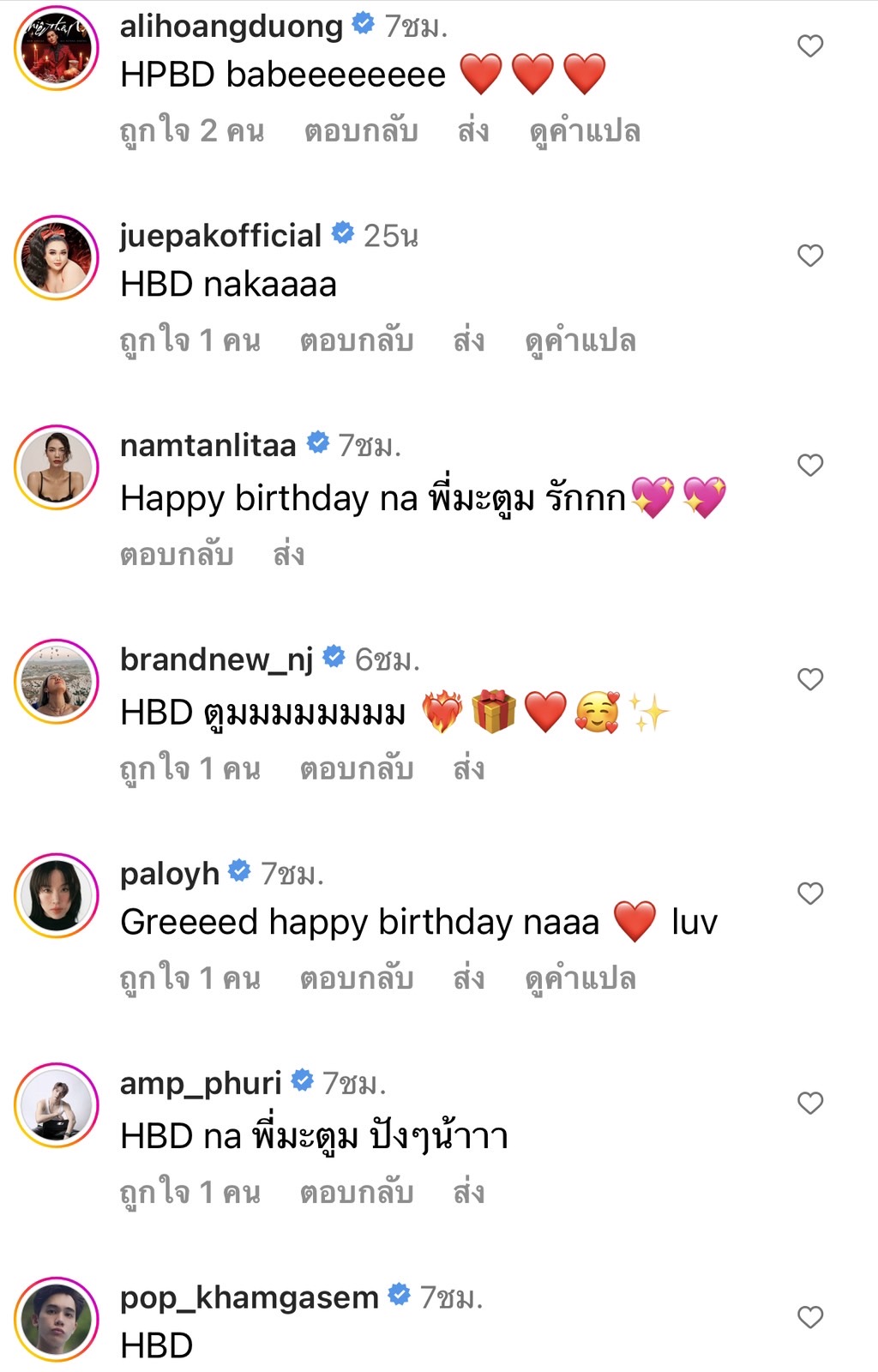Tap the heart icon beside paloyh's comment

click(809, 893)
